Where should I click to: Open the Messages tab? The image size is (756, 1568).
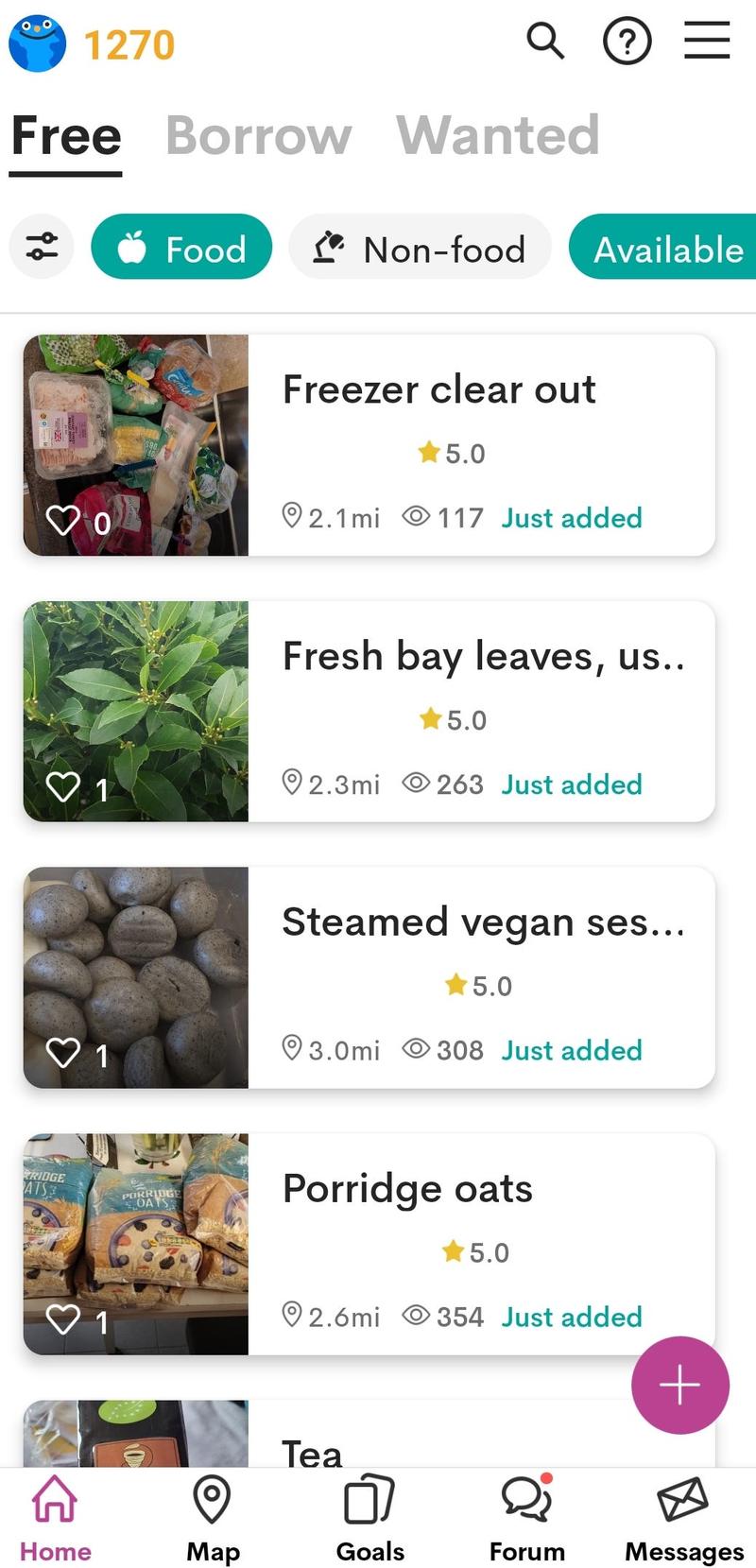tap(683, 1517)
